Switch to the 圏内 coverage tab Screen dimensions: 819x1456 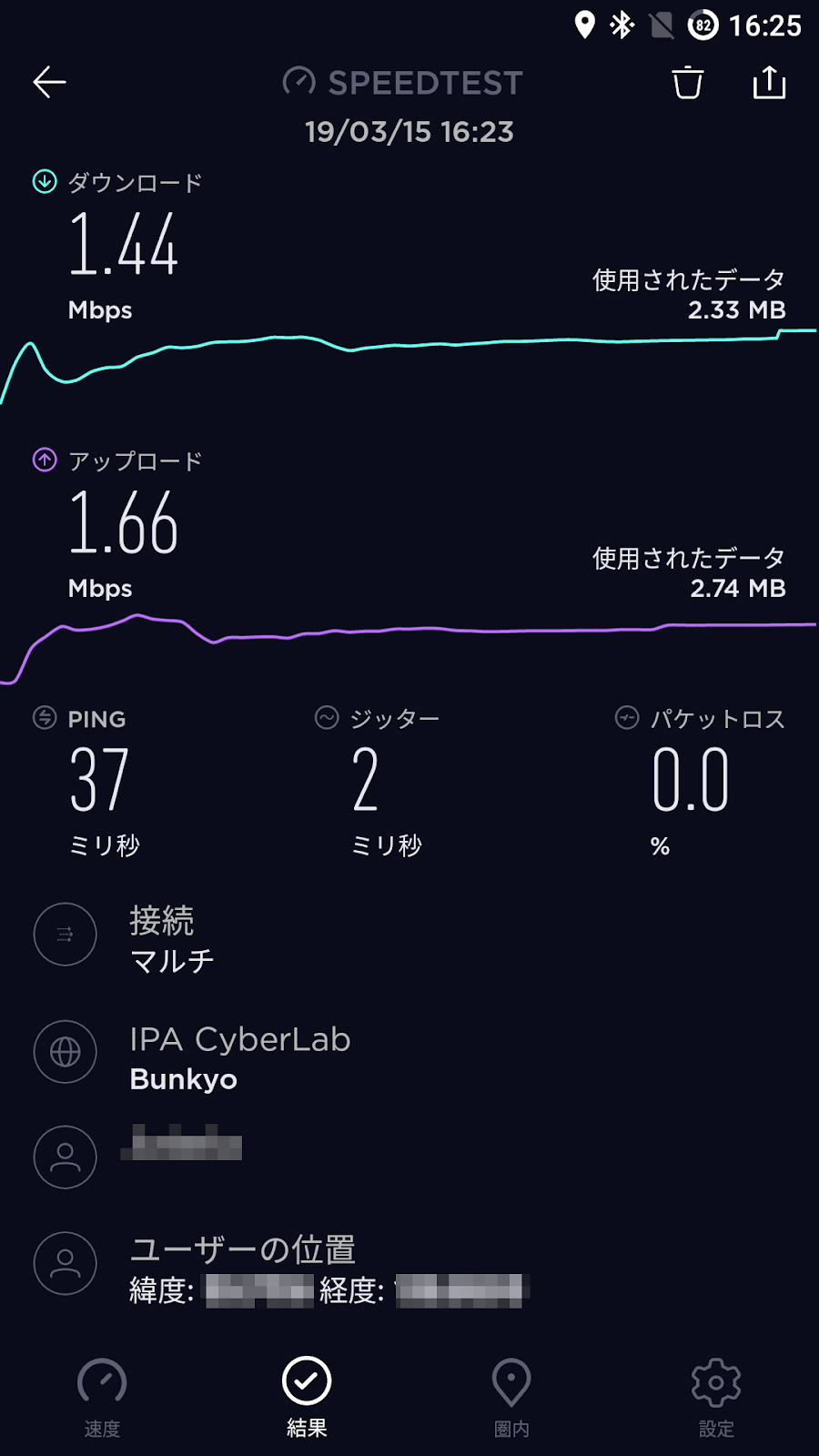(511, 1397)
